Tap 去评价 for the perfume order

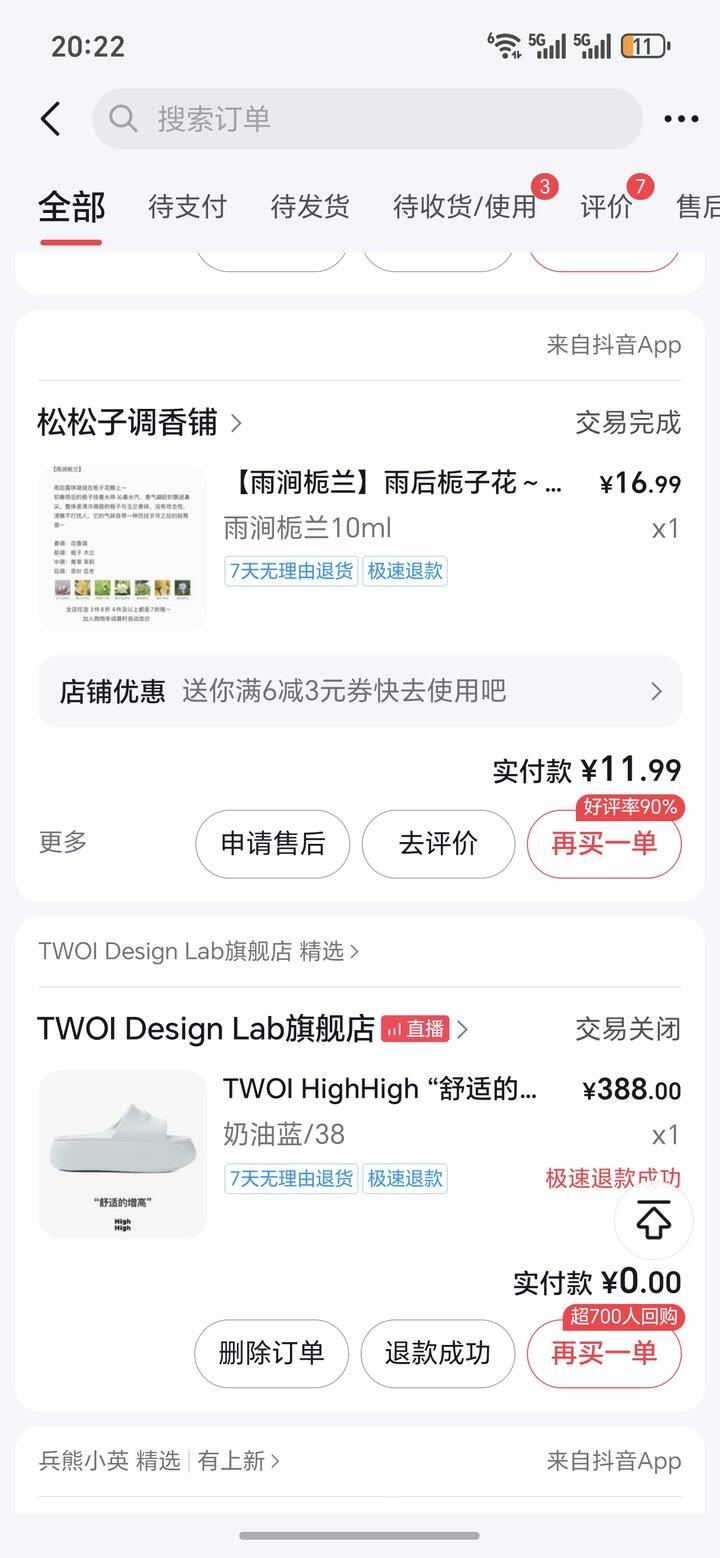(438, 844)
